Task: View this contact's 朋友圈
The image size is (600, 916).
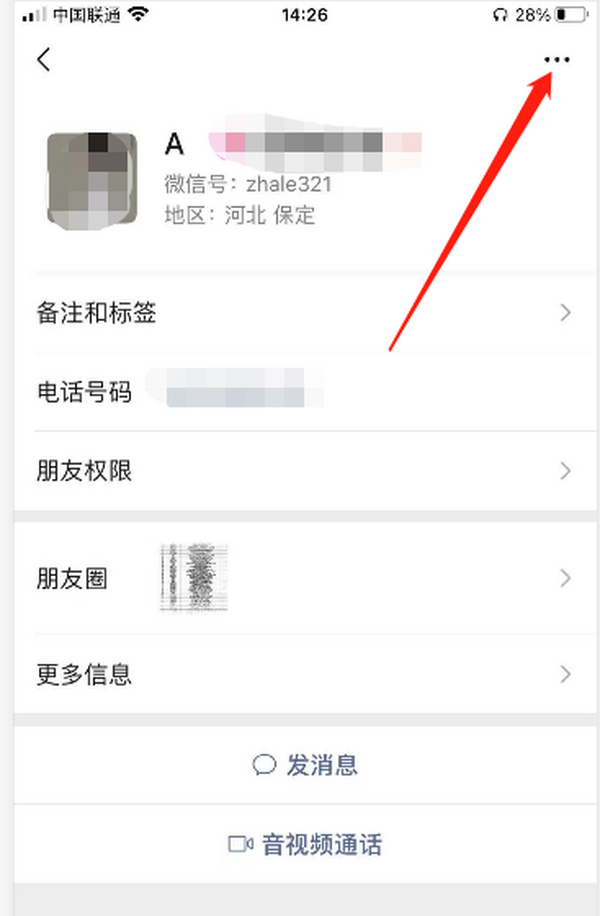Action: [300, 578]
